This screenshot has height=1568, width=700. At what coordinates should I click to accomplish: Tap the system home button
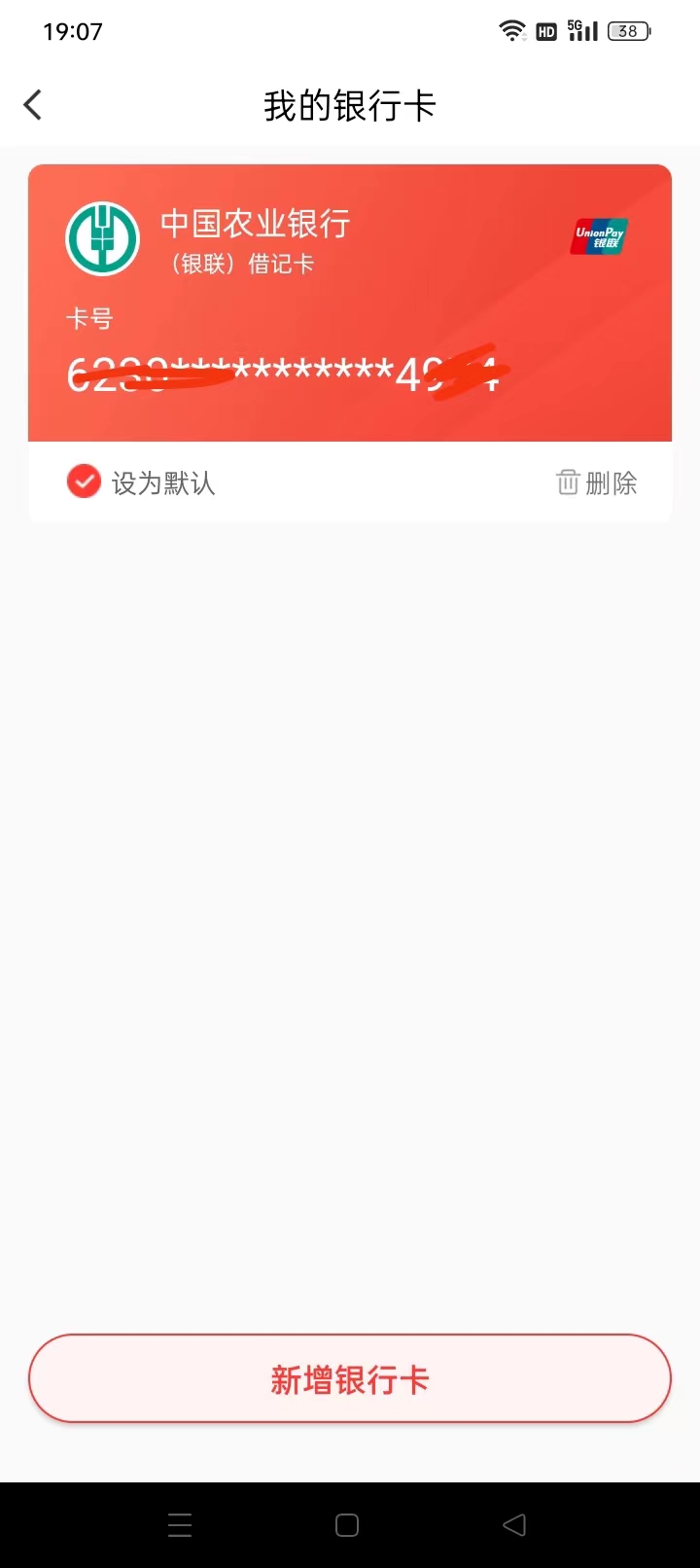point(347,1525)
